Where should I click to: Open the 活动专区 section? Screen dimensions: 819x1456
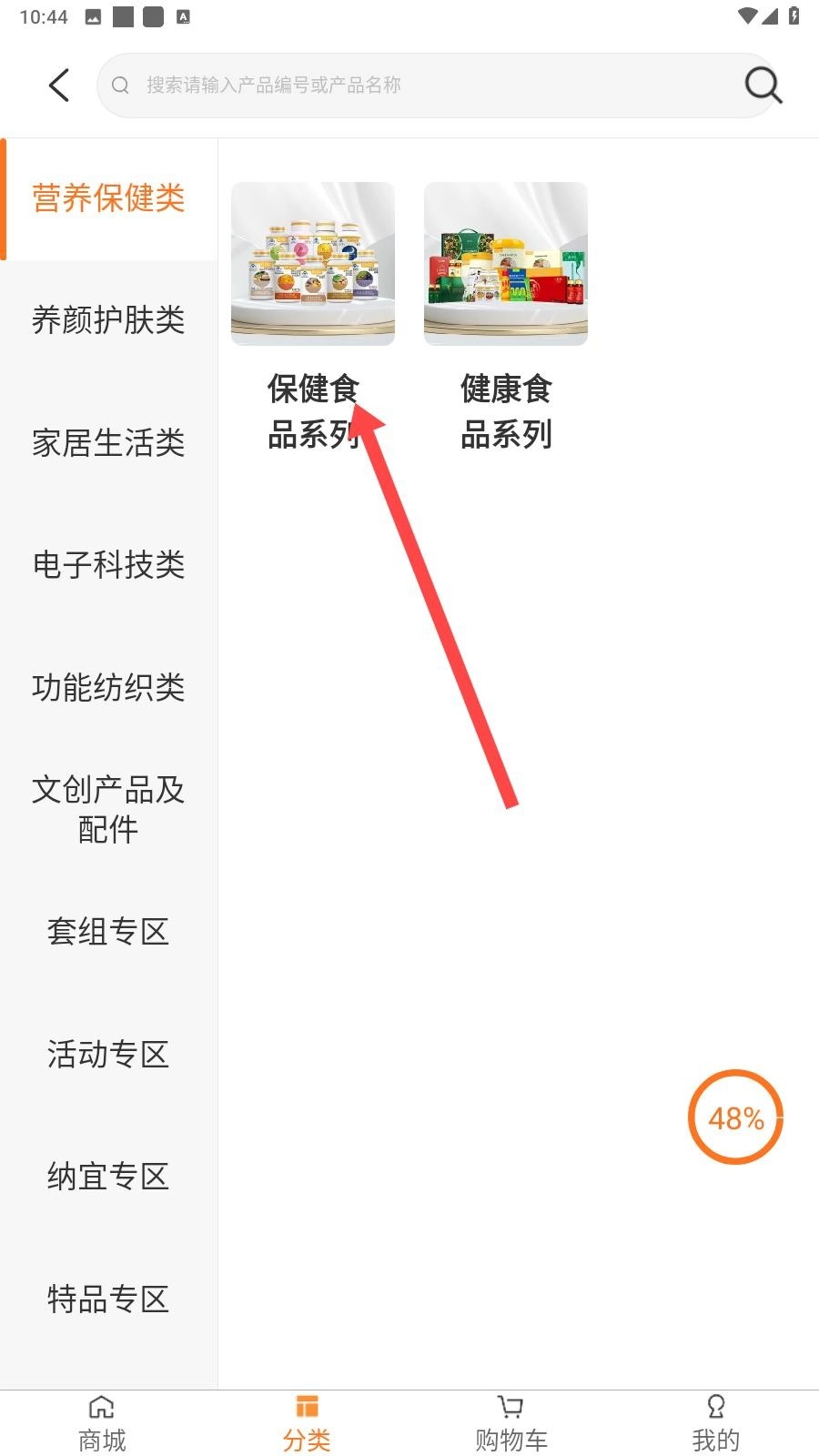(x=108, y=1054)
